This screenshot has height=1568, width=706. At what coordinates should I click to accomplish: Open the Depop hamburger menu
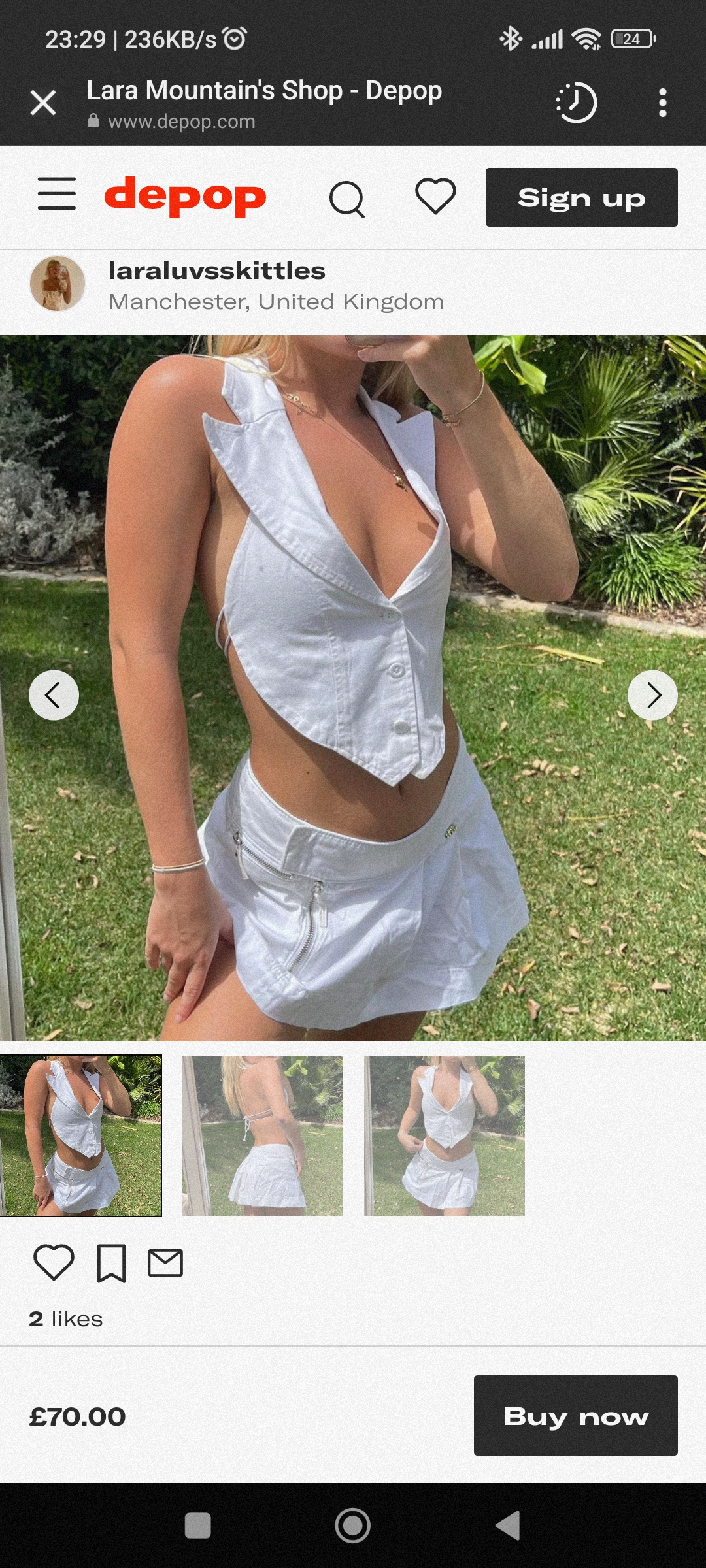[x=56, y=194]
